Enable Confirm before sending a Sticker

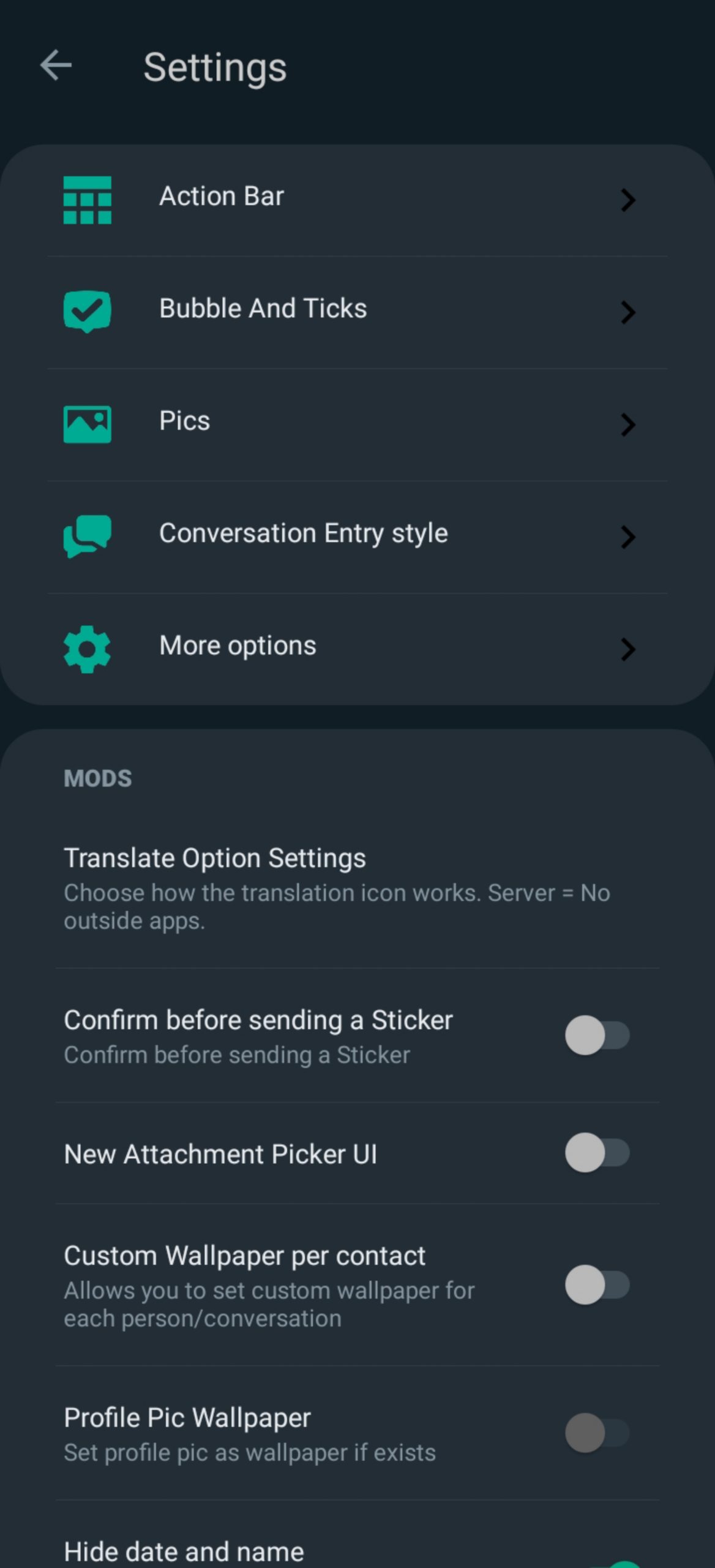[597, 1036]
